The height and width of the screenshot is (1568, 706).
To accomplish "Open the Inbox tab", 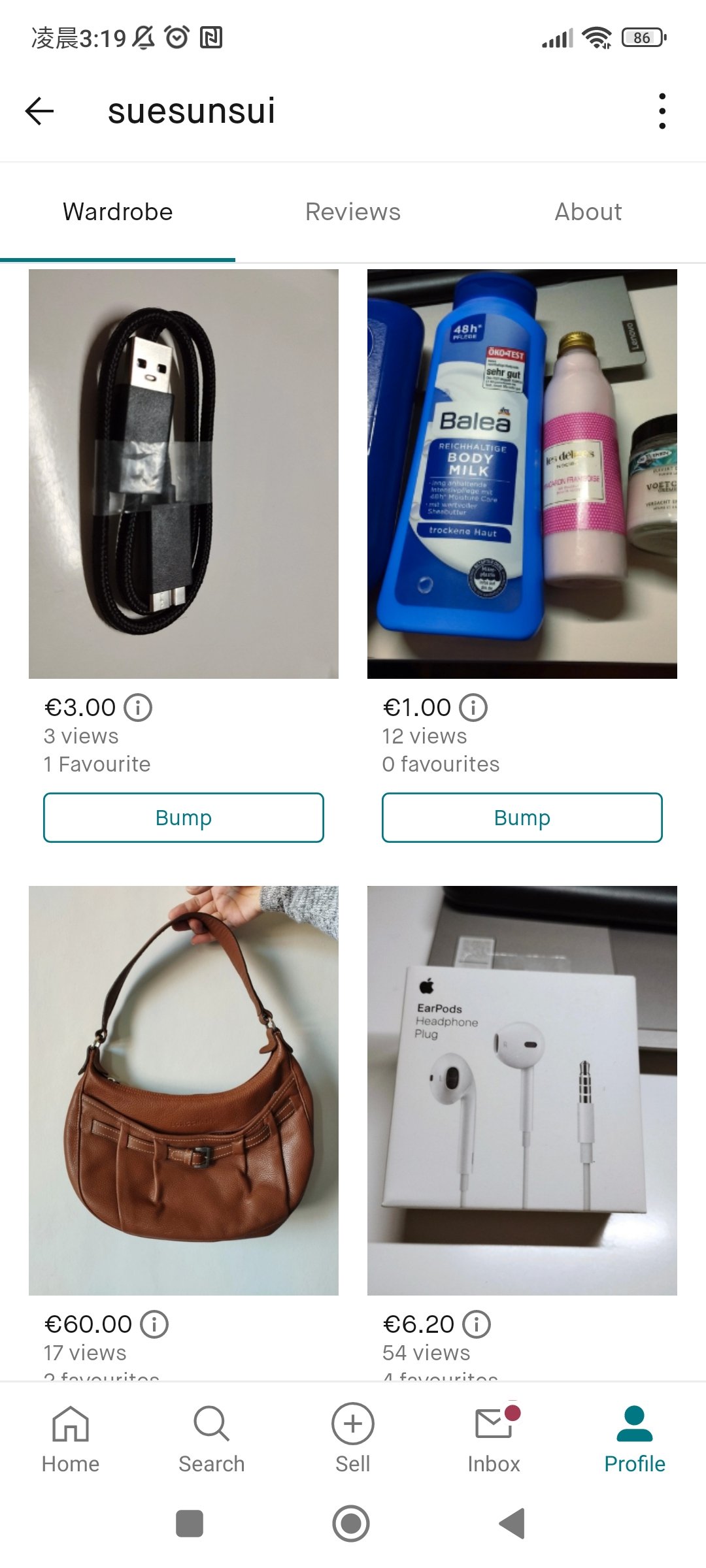I will [494, 1439].
